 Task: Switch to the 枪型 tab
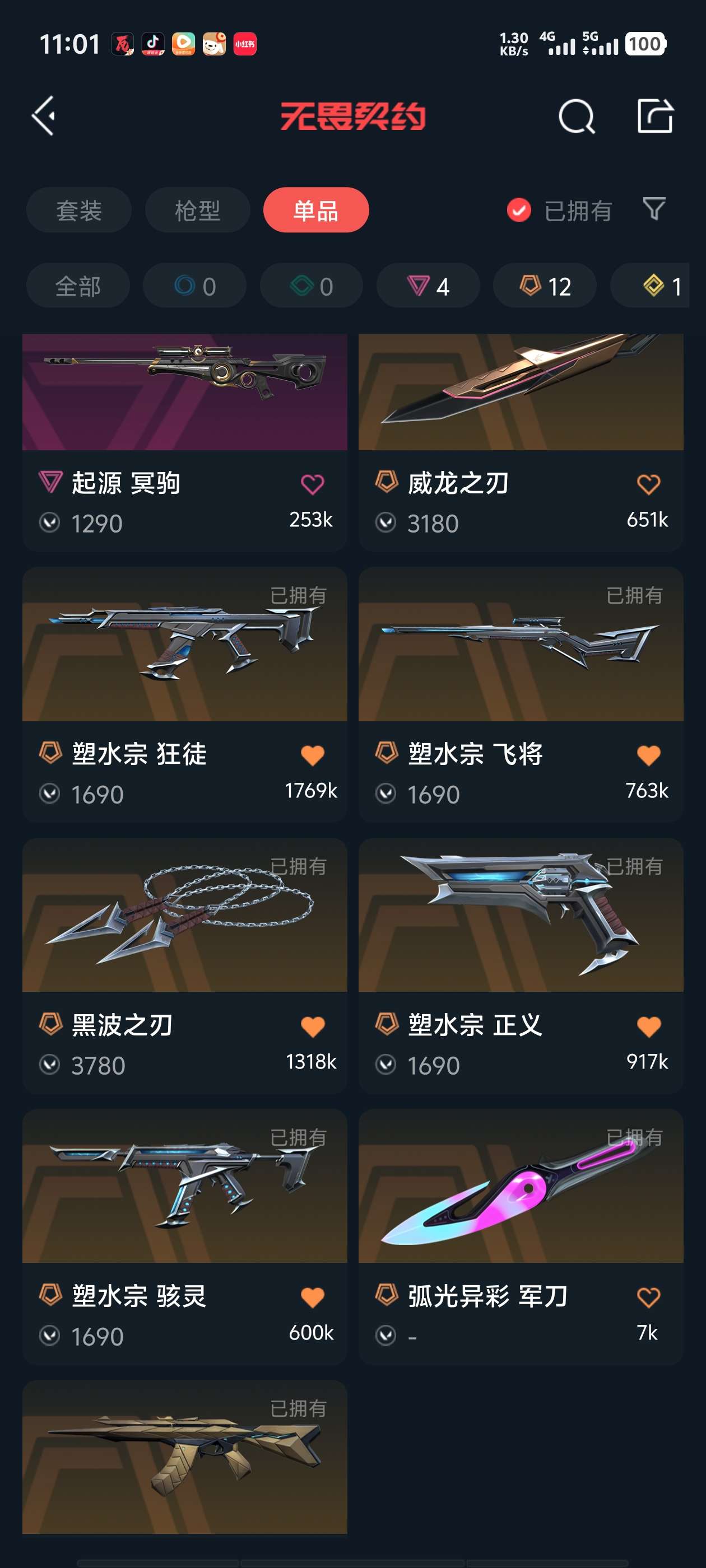click(197, 211)
